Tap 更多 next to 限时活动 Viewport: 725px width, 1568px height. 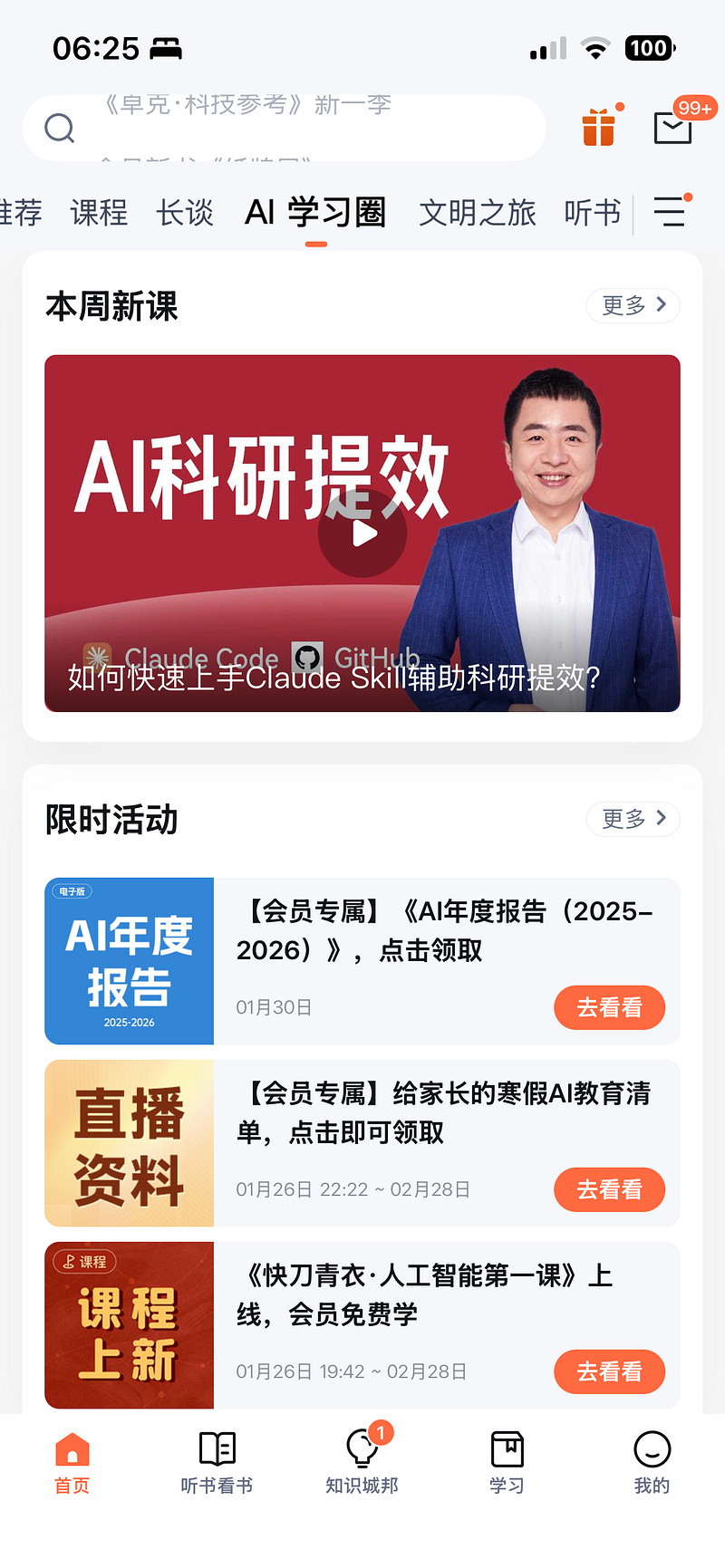coord(633,819)
